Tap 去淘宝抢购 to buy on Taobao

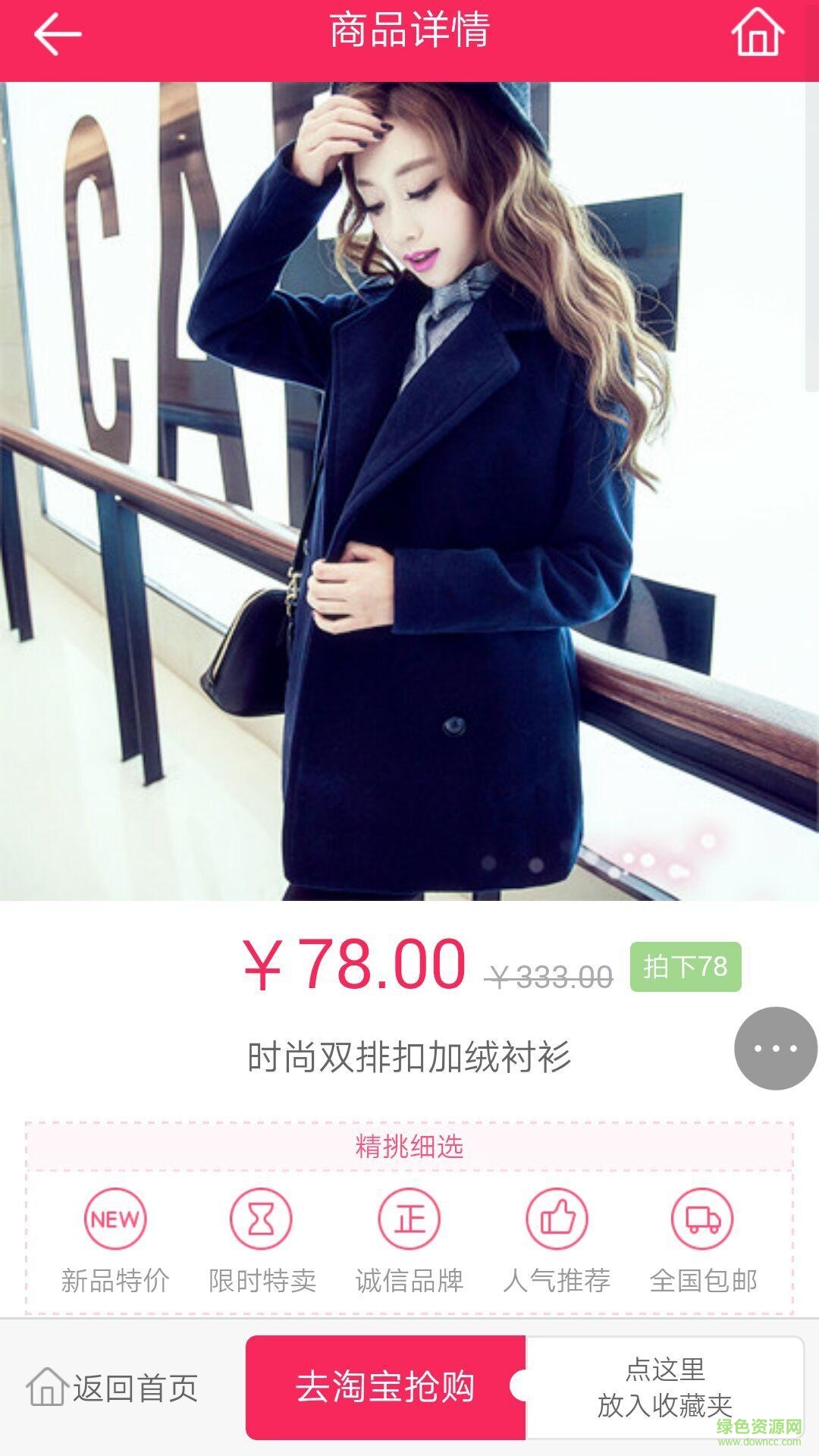click(x=385, y=1387)
